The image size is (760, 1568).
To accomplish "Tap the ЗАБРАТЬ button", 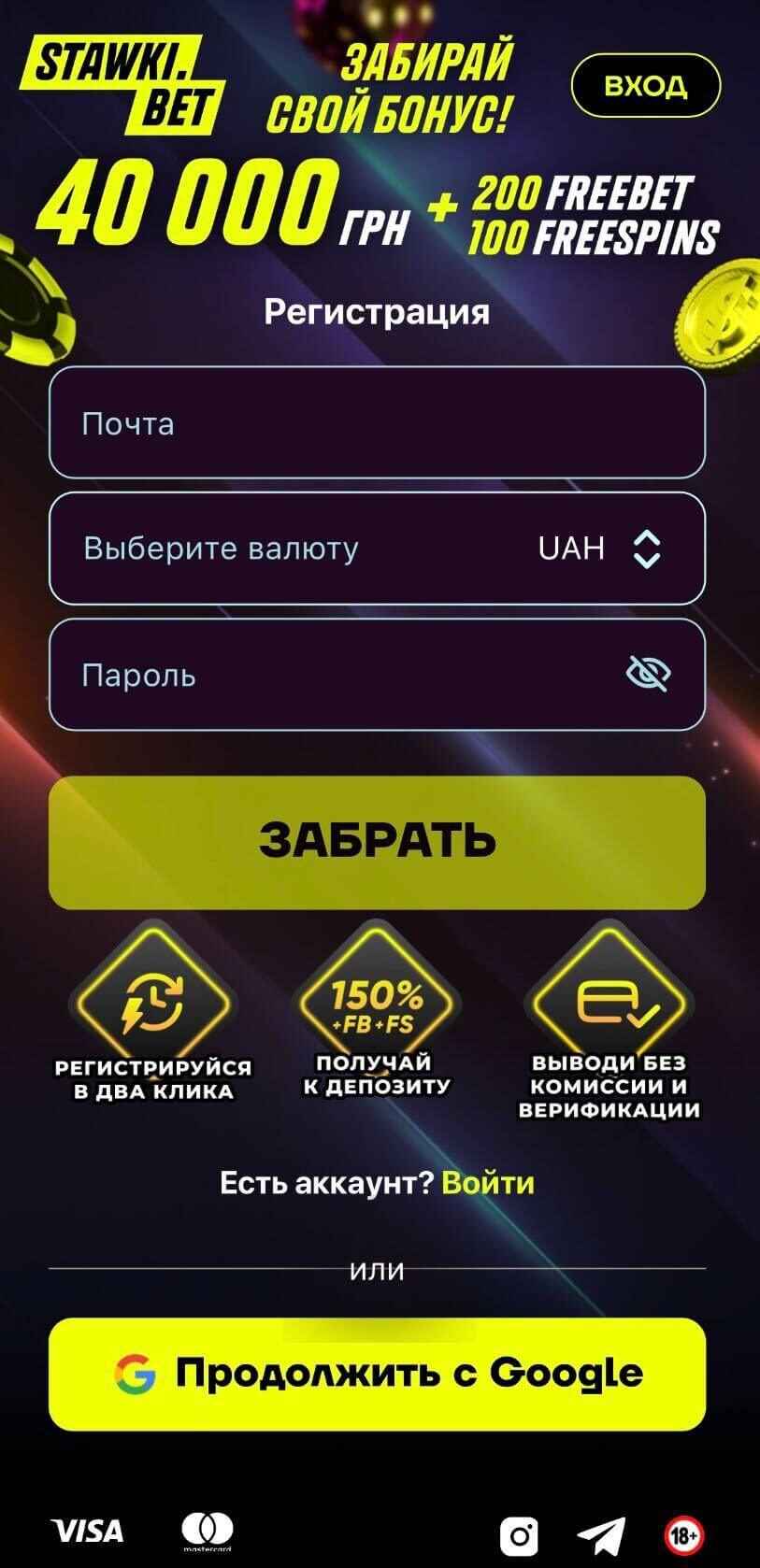I will tap(376, 842).
